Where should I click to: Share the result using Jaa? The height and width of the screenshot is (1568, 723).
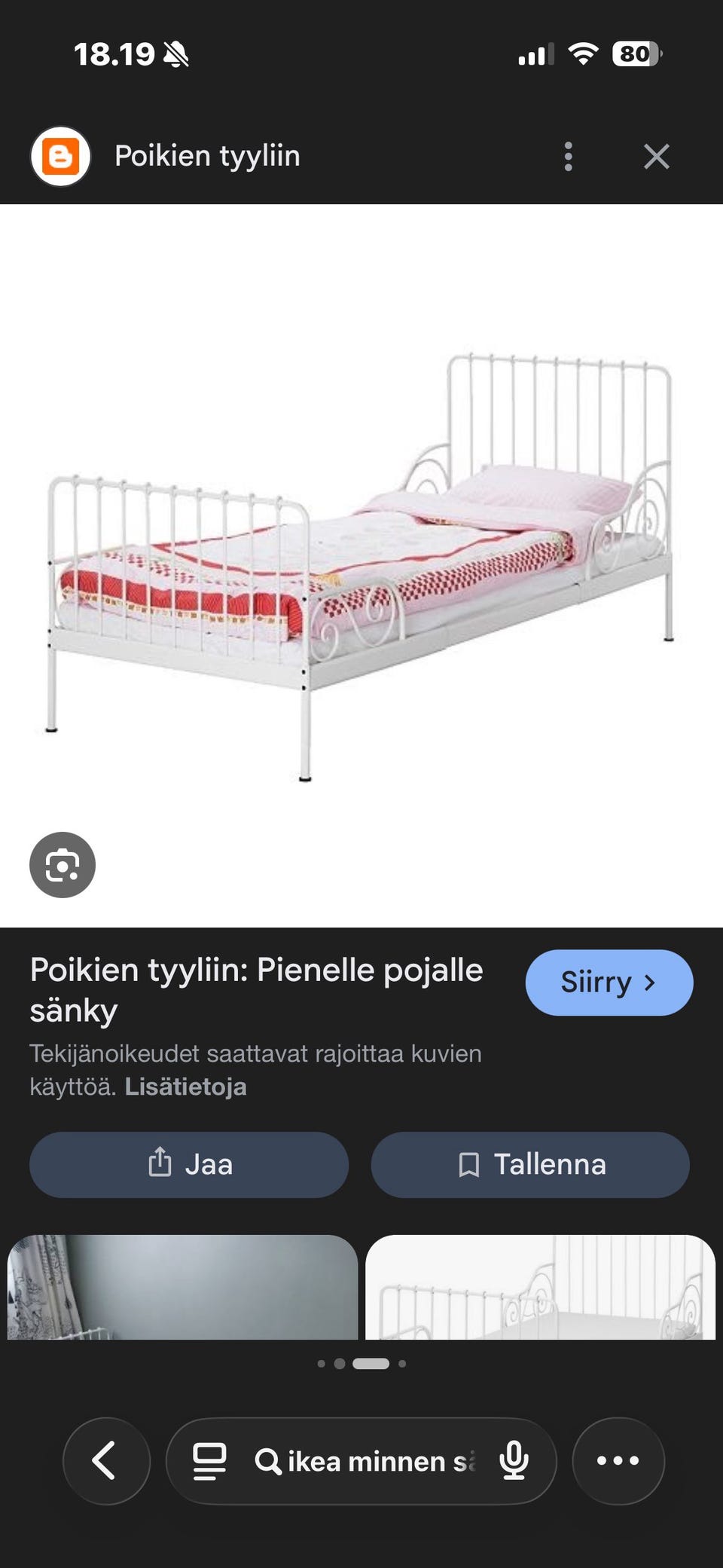point(188,1164)
